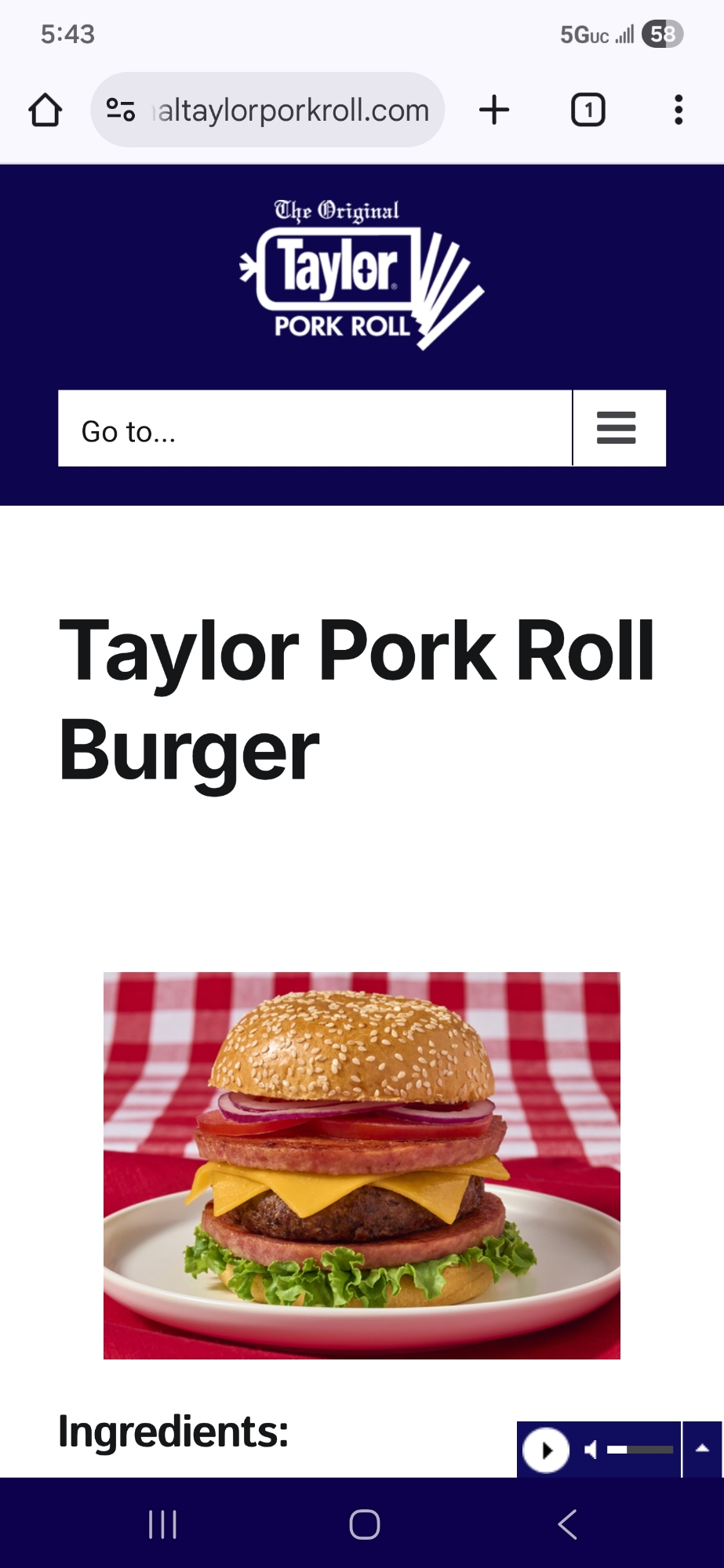
Task: Mute the audio player sound
Action: point(591,1450)
